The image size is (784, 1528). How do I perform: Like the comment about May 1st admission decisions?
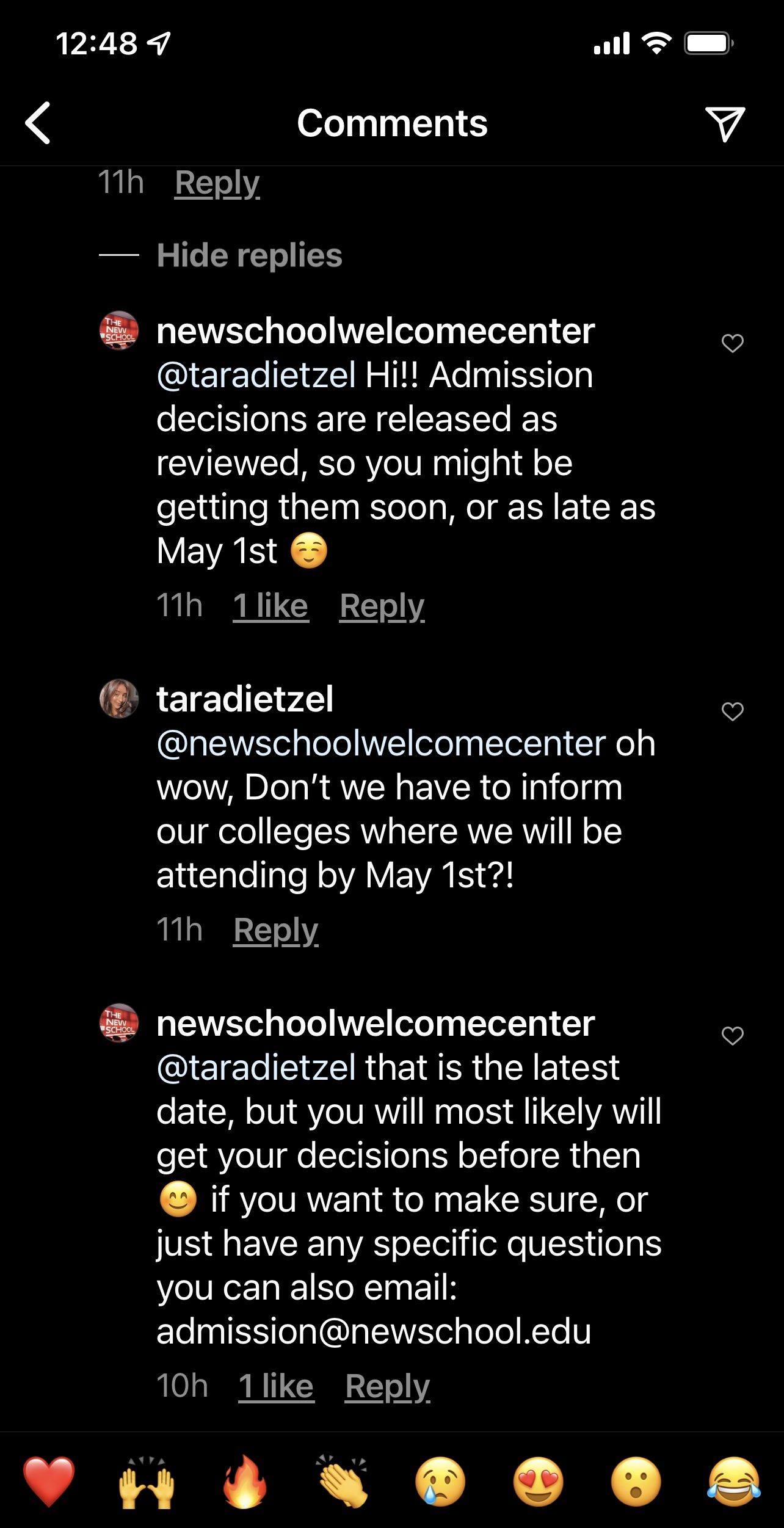(x=732, y=343)
